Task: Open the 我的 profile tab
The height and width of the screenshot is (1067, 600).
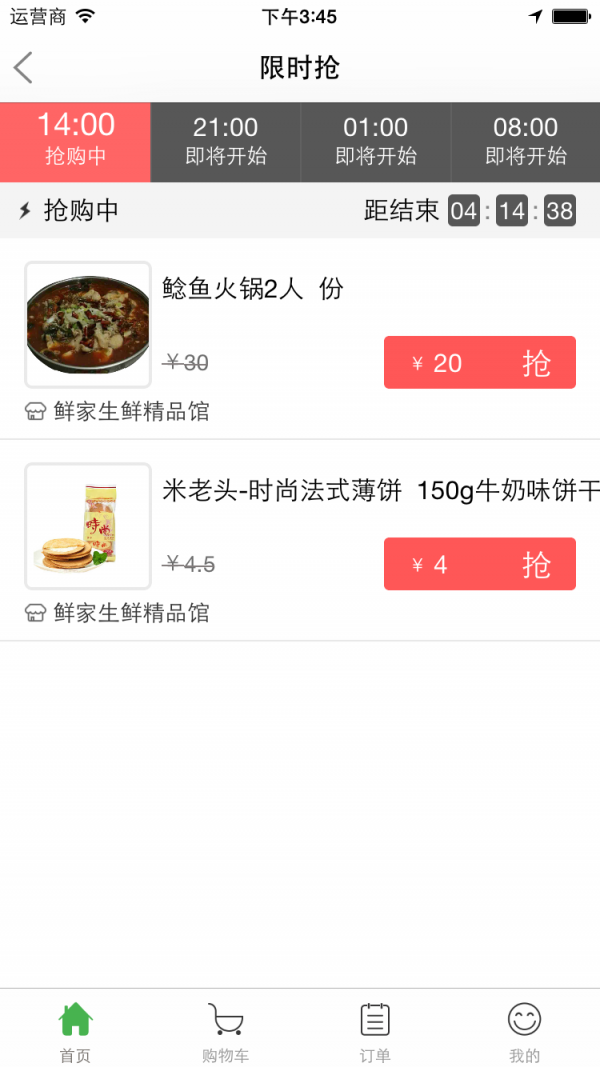Action: [525, 1030]
